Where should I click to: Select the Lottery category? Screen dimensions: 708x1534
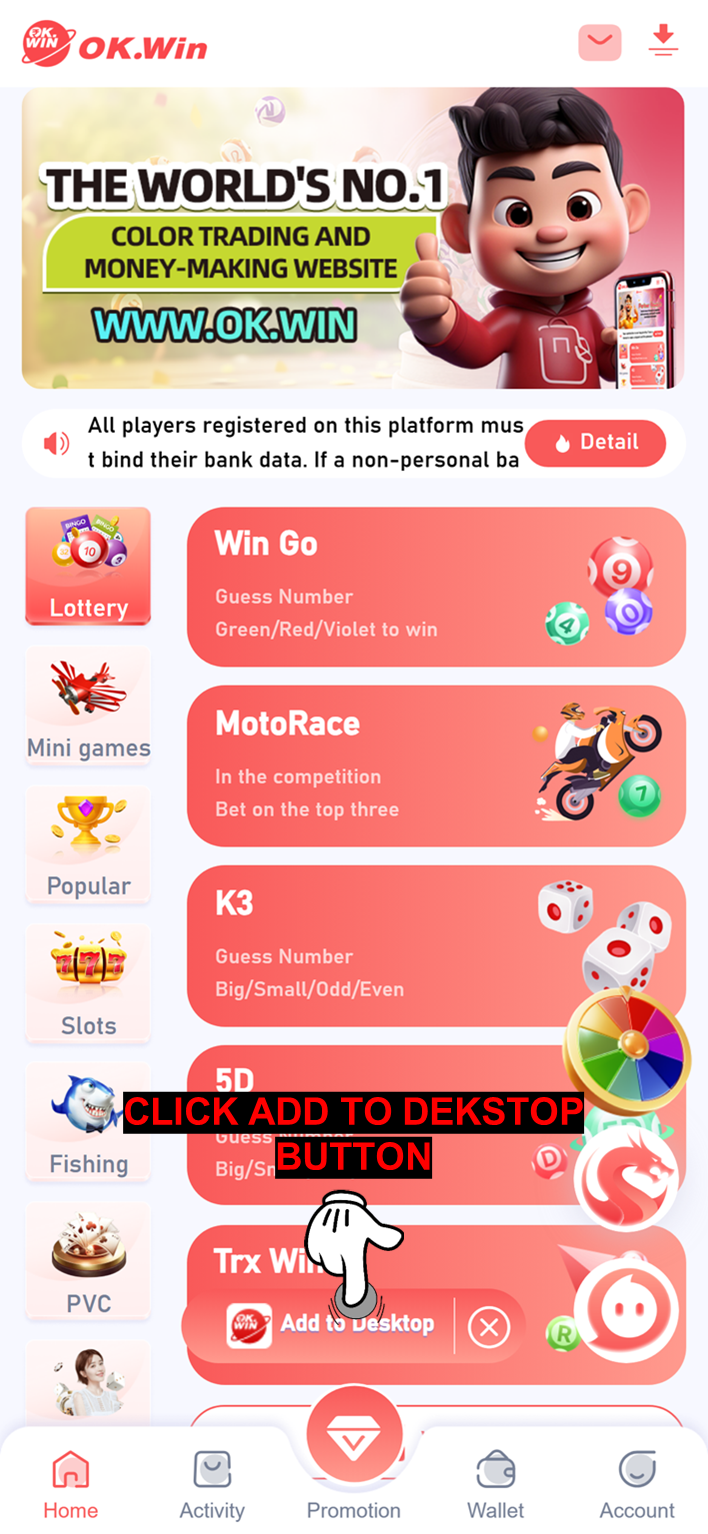(x=88, y=566)
